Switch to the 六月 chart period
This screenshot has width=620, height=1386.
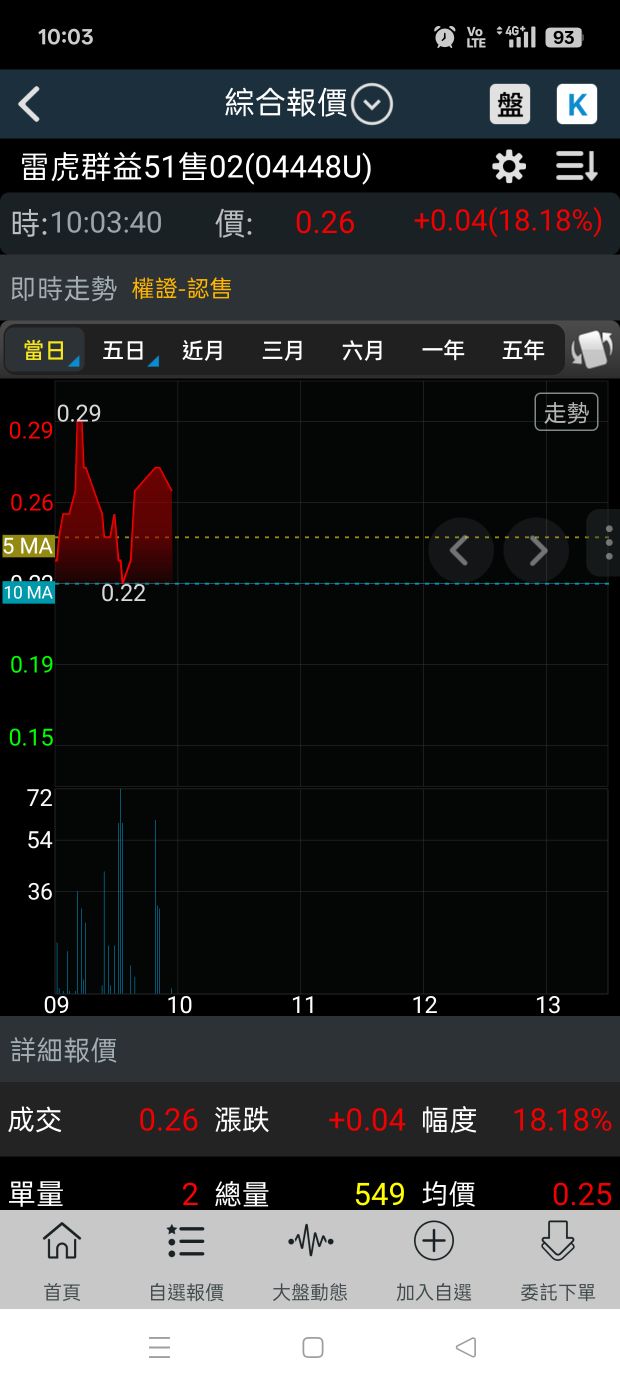363,350
